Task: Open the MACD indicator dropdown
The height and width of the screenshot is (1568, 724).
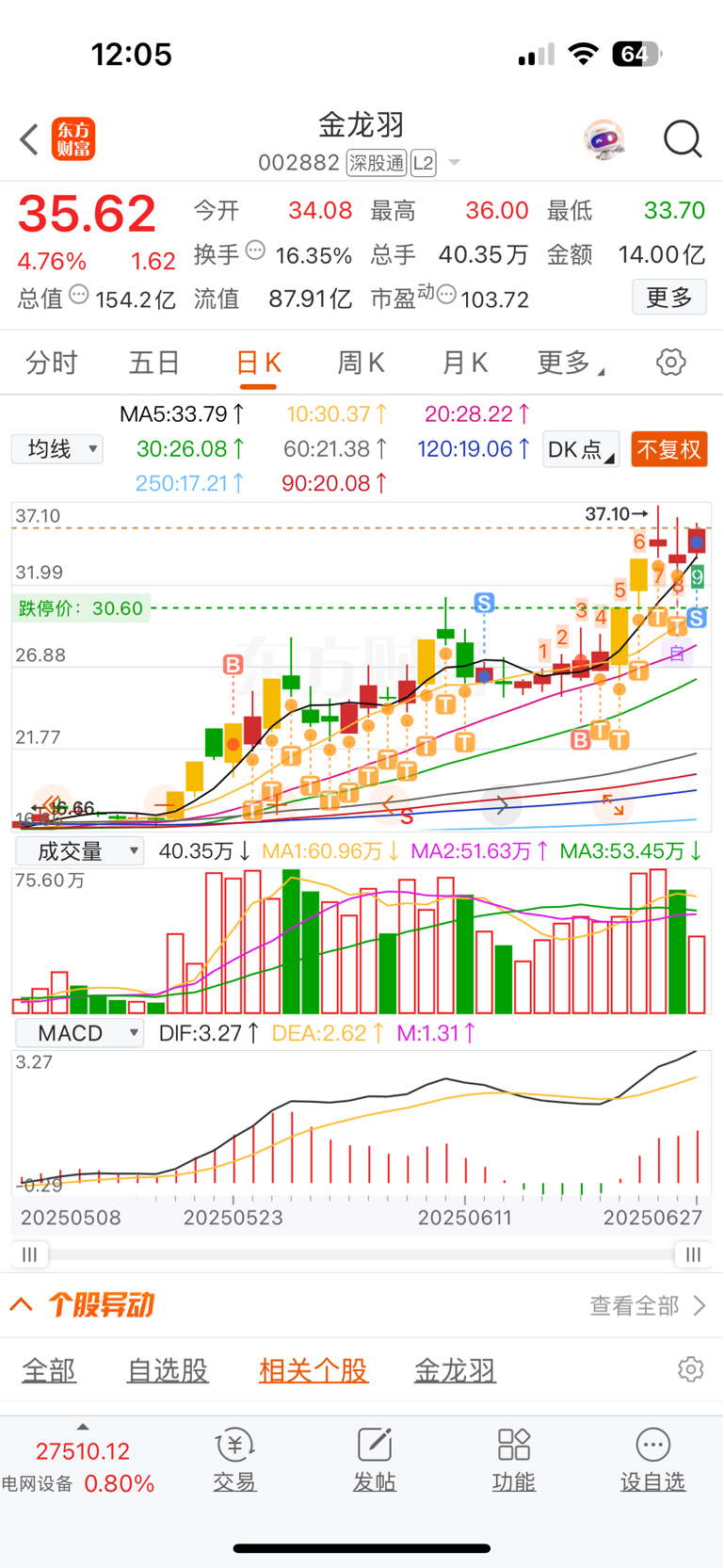Action: [x=79, y=1033]
